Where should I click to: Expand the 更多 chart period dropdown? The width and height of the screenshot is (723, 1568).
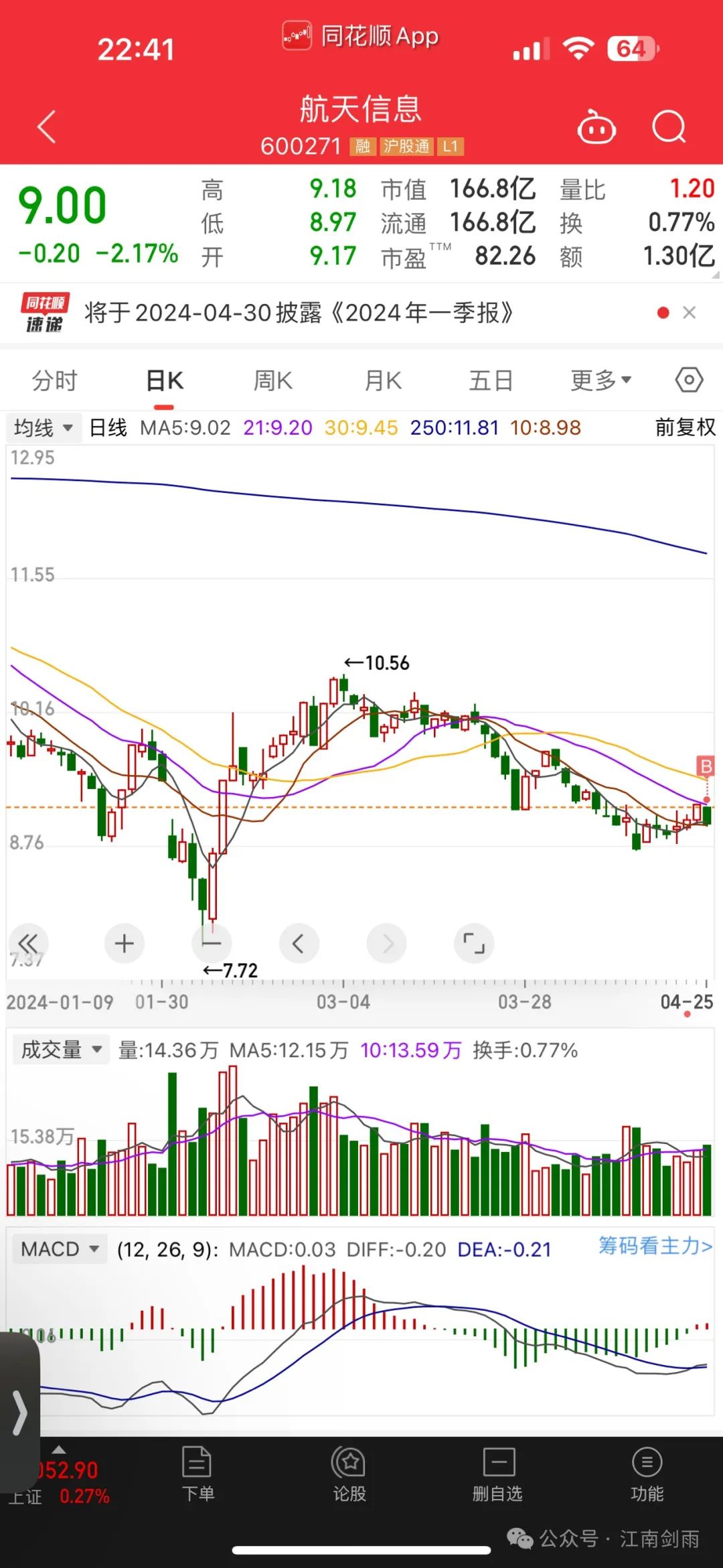point(600,380)
